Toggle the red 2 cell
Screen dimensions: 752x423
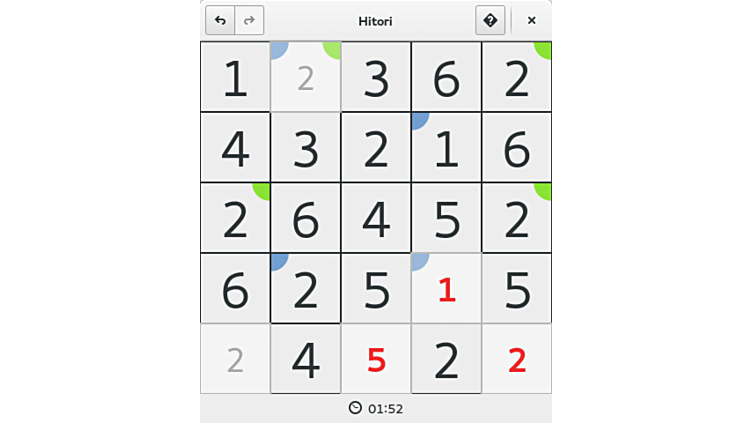(516, 359)
